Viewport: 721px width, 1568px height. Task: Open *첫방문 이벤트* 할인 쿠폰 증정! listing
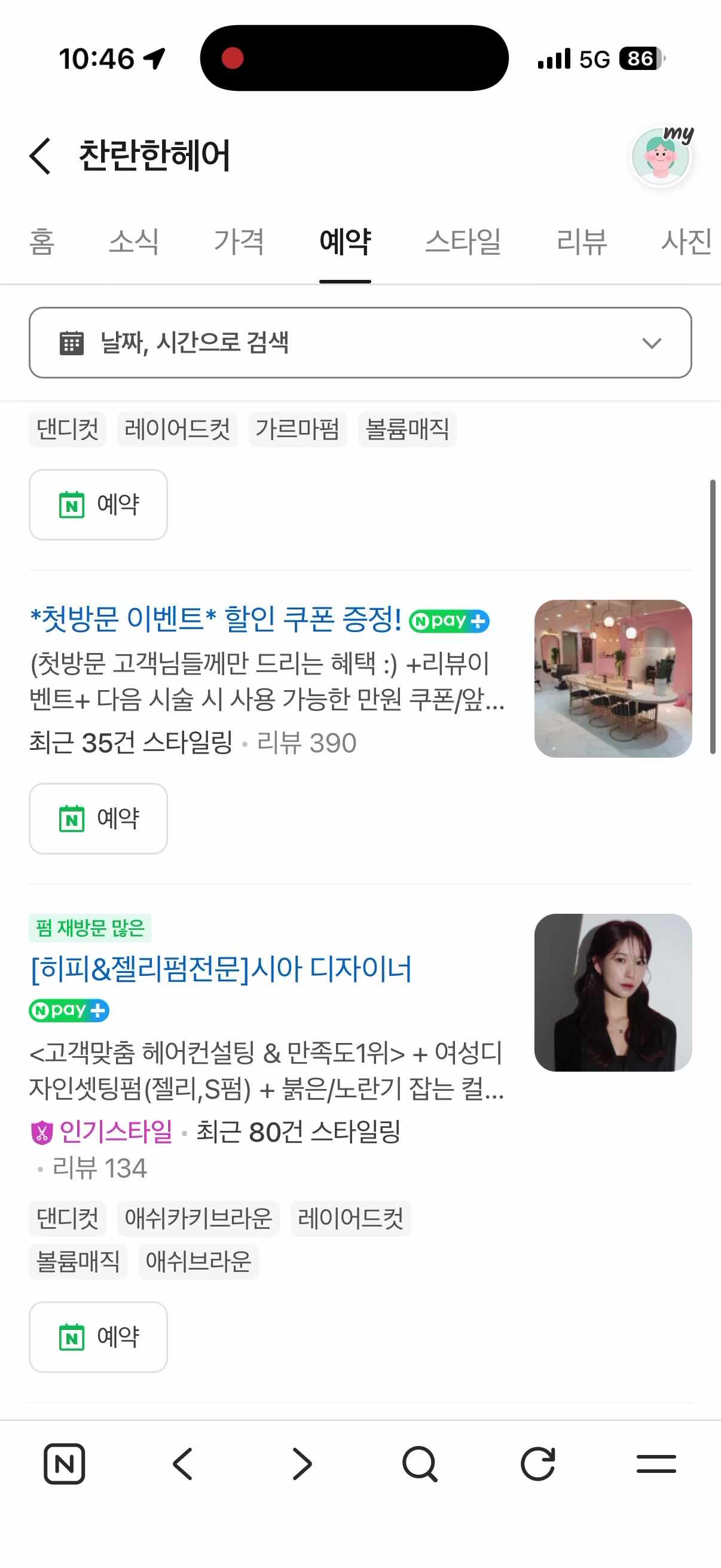point(216,619)
